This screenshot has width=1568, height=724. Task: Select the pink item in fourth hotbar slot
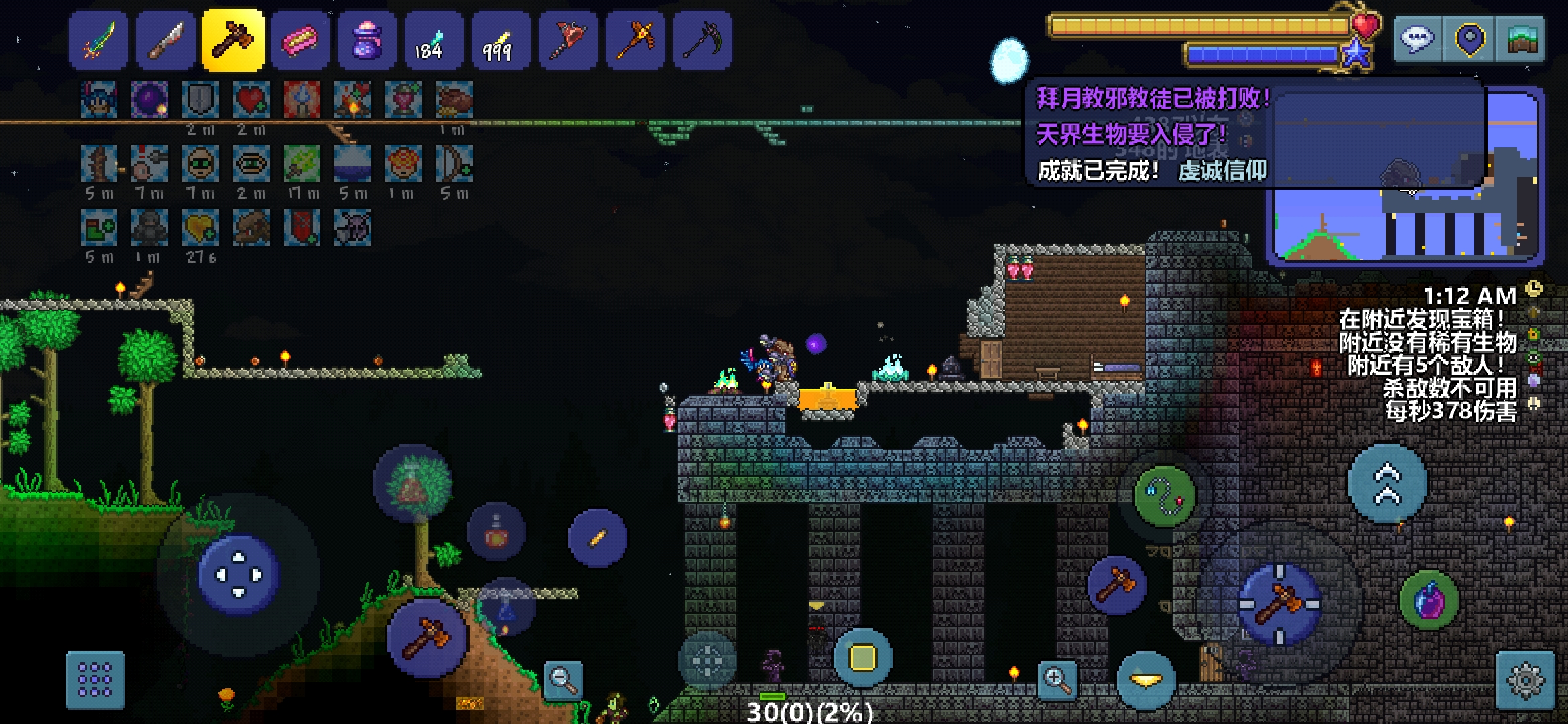(x=300, y=41)
